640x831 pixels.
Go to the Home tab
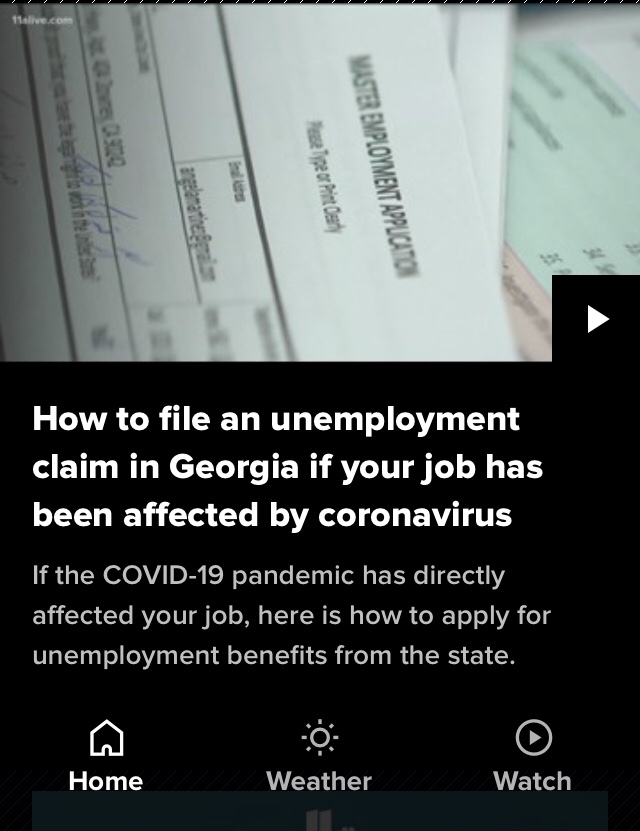(106, 757)
